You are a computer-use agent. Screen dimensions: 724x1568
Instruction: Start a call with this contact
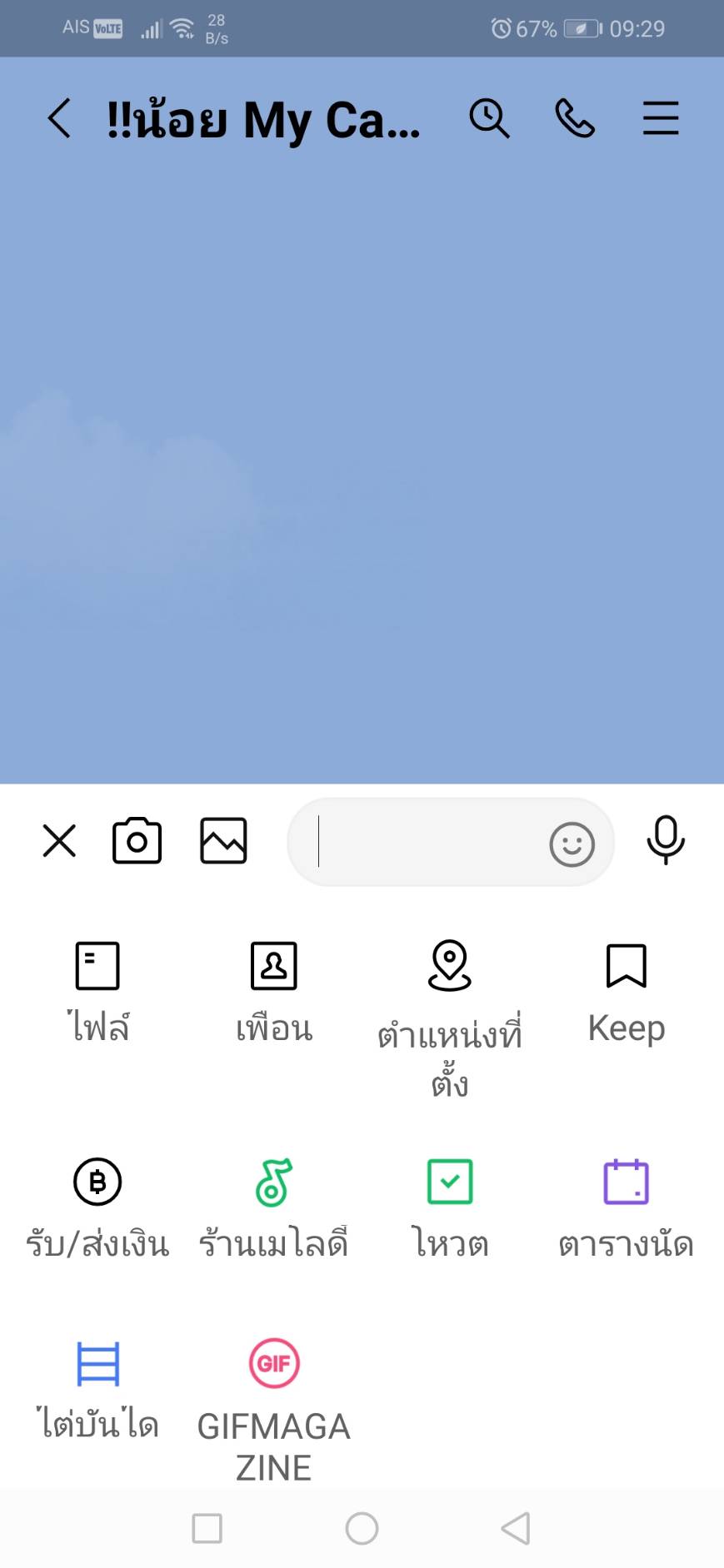click(x=575, y=118)
